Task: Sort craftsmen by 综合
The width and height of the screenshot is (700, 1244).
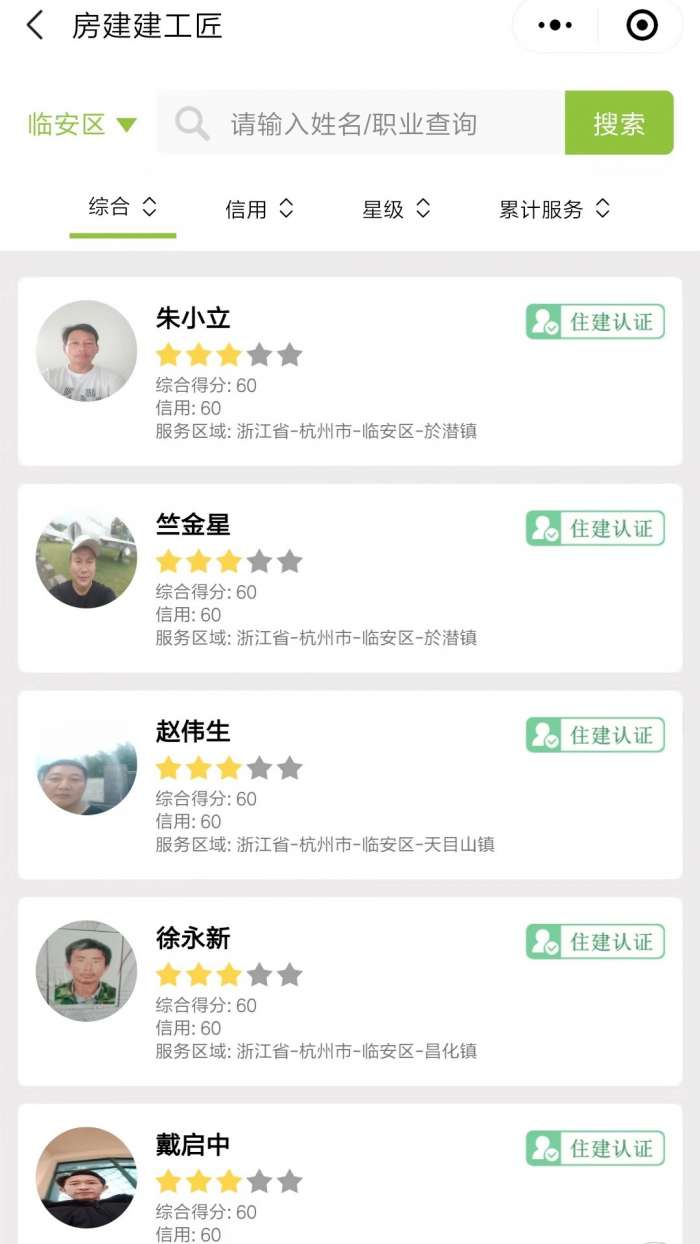Action: (x=122, y=208)
